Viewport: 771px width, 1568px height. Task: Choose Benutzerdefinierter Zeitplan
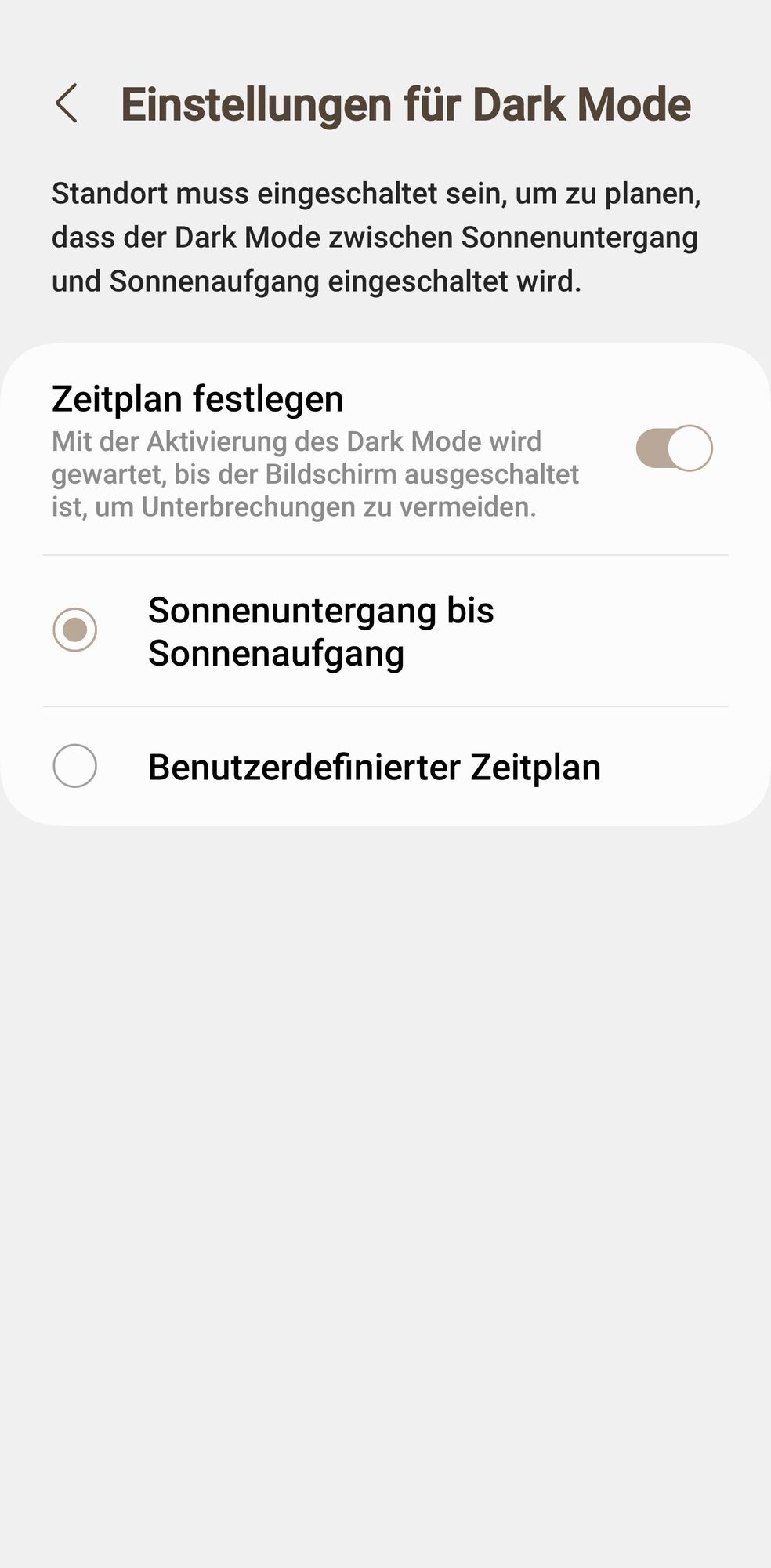(x=75, y=766)
